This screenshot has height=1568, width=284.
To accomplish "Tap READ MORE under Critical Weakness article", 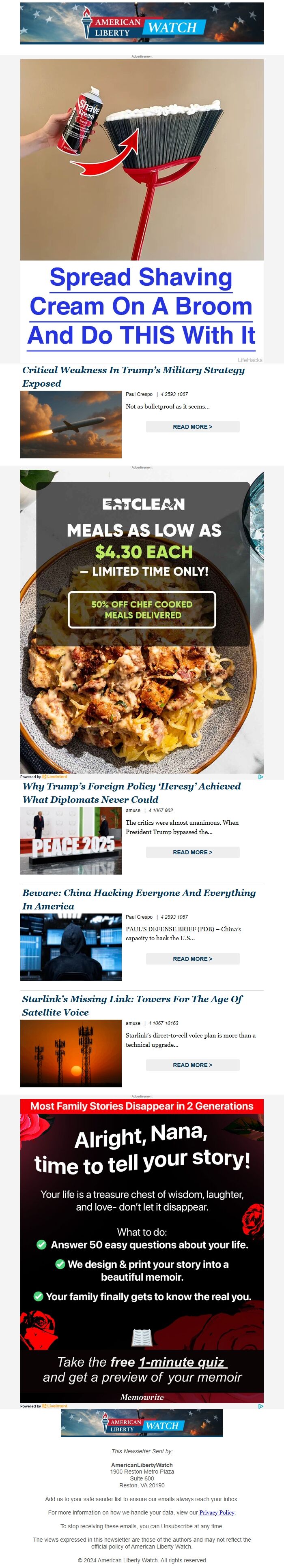I will 193,427.
